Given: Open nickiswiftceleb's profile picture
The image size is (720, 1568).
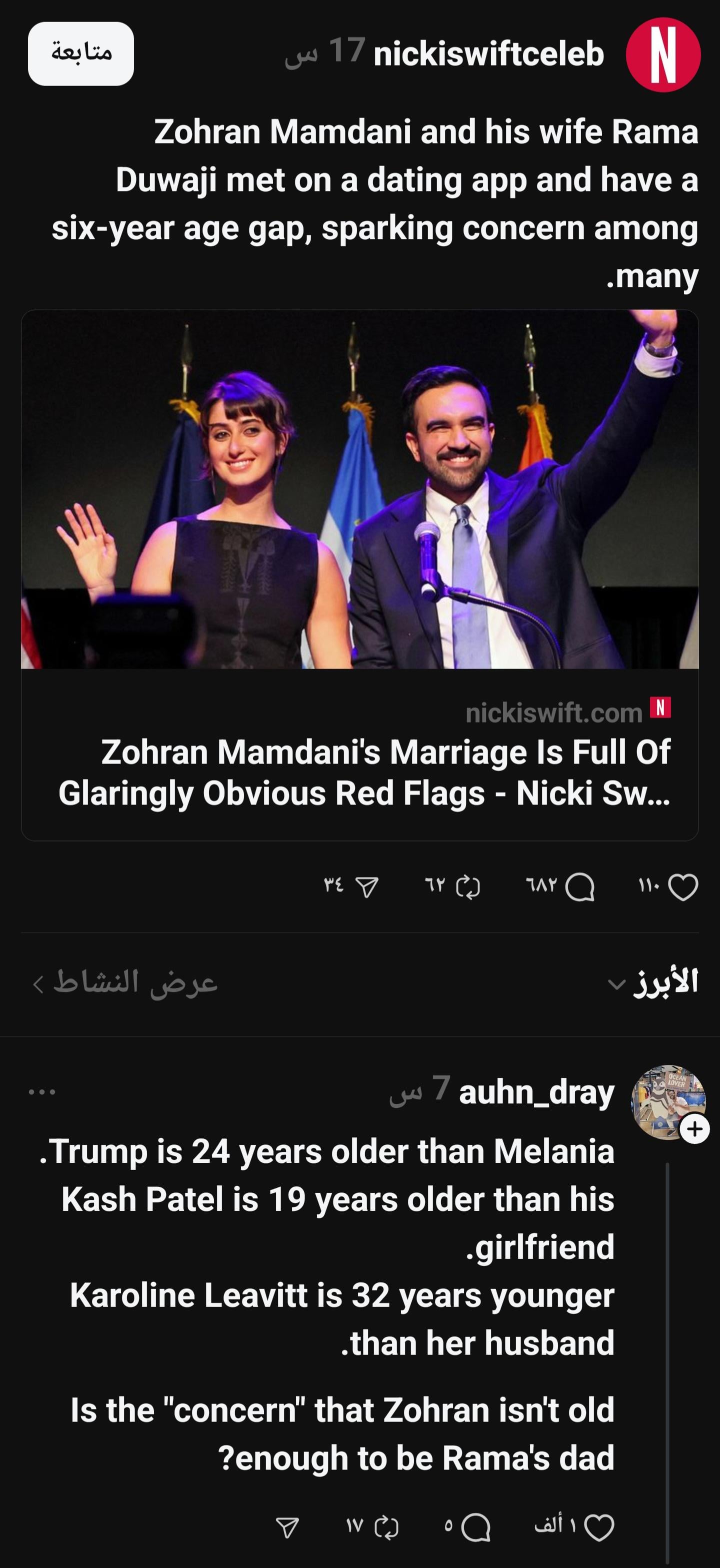Looking at the screenshot, I should [662, 55].
